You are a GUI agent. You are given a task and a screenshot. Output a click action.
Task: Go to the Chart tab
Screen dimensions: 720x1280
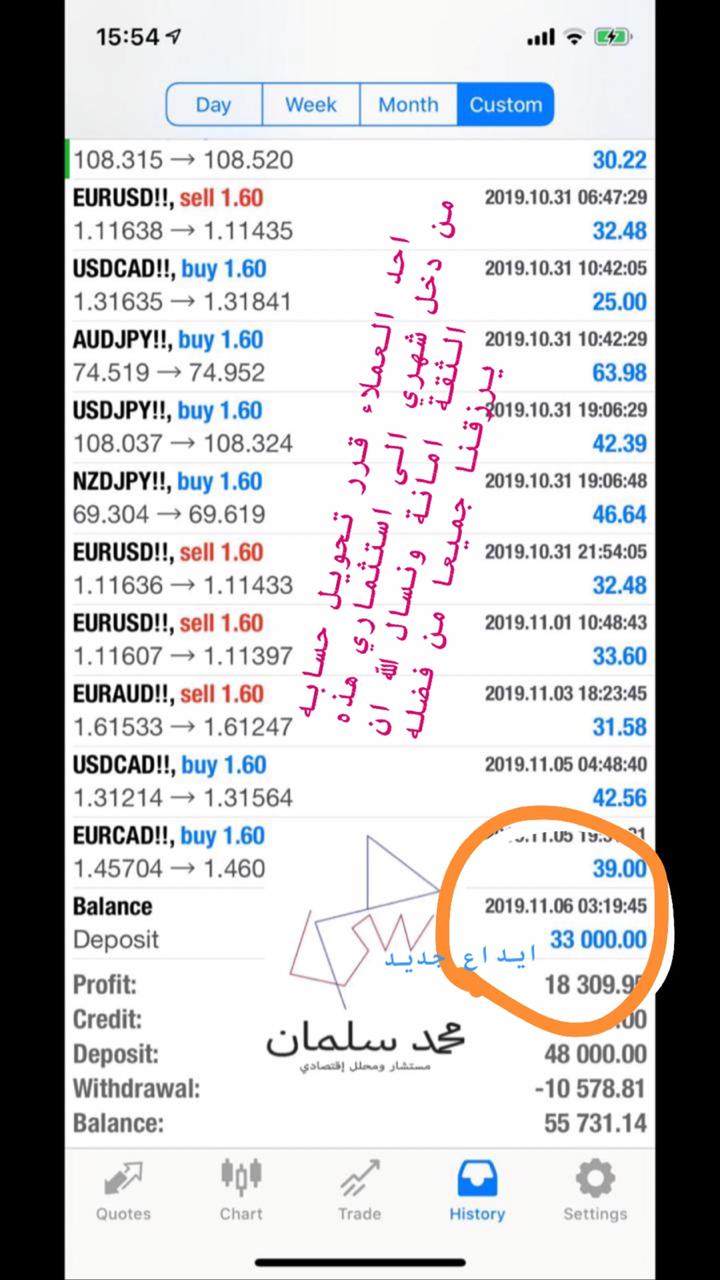coord(241,1190)
